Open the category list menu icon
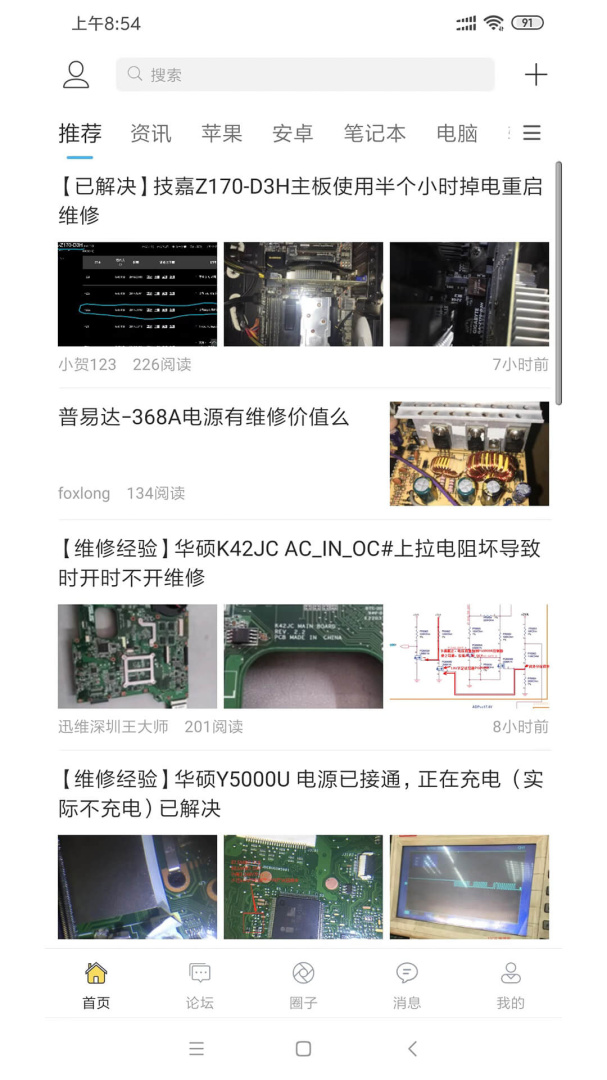Screen dimensions: 607x1080 point(532,133)
